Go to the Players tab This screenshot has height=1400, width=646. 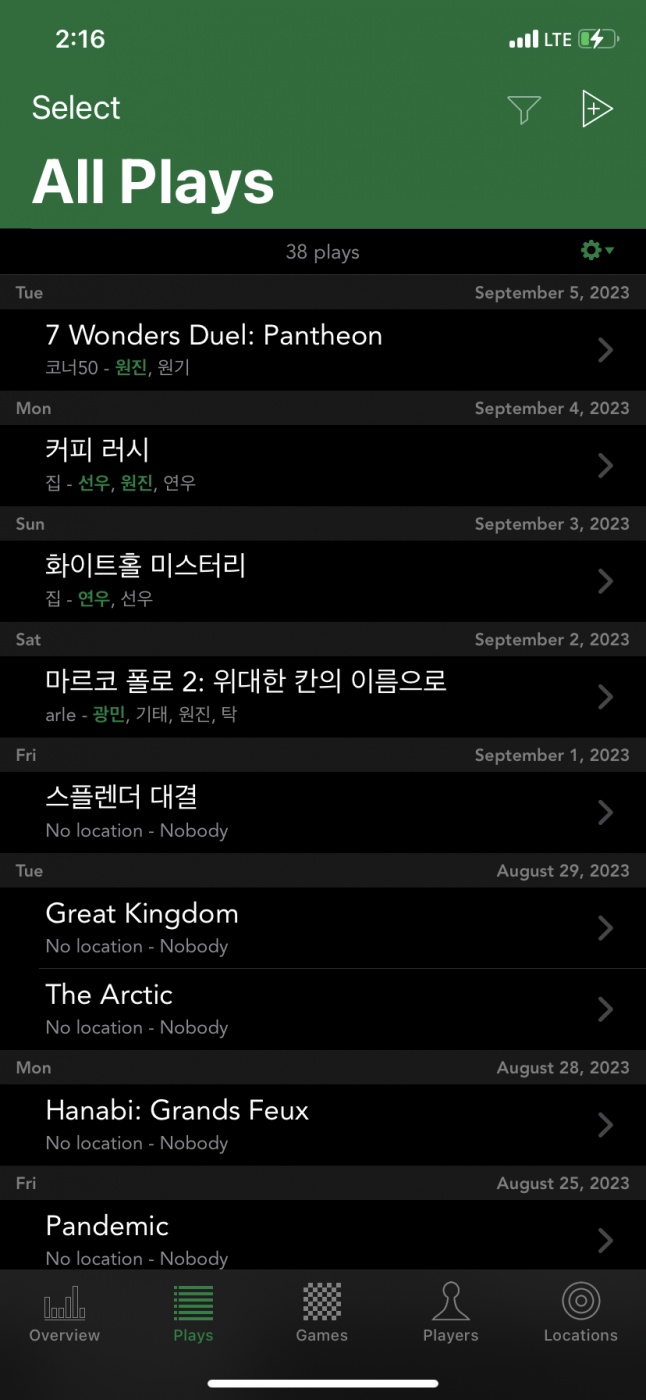tap(451, 1313)
